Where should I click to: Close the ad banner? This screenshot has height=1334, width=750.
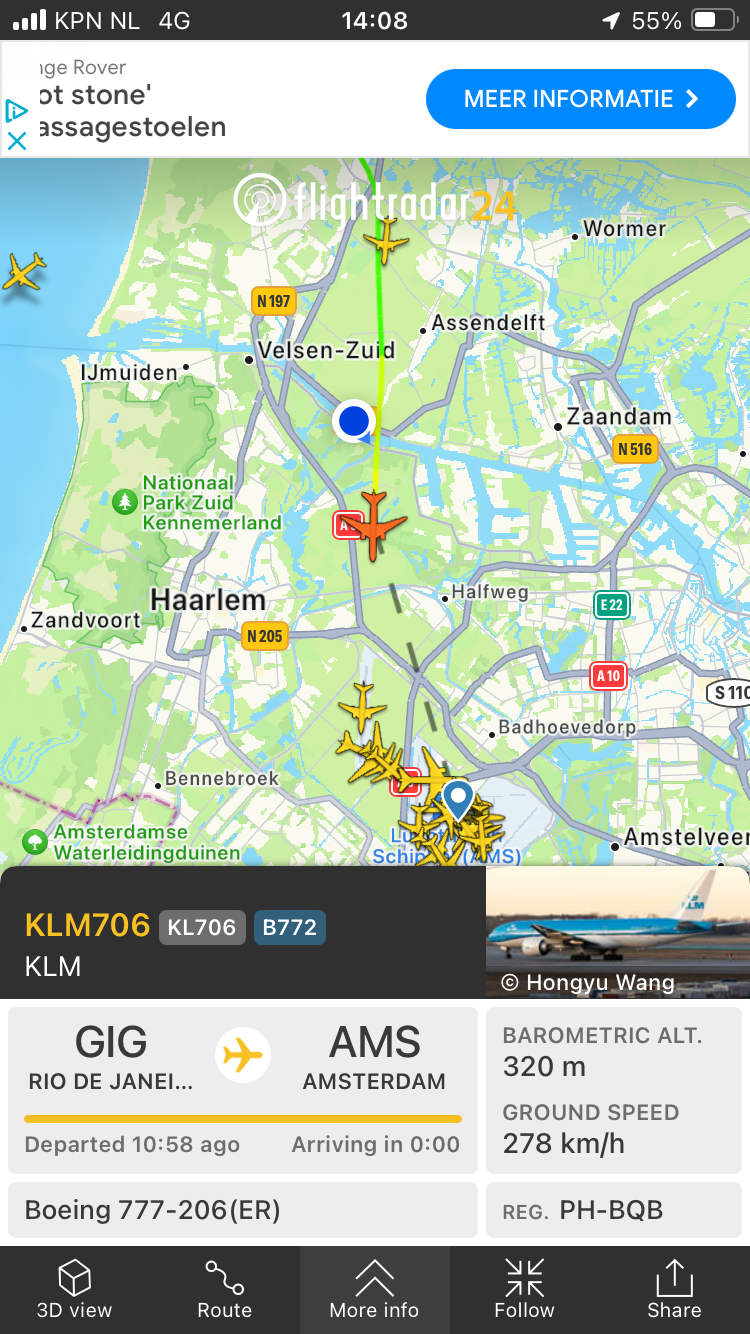[16, 141]
